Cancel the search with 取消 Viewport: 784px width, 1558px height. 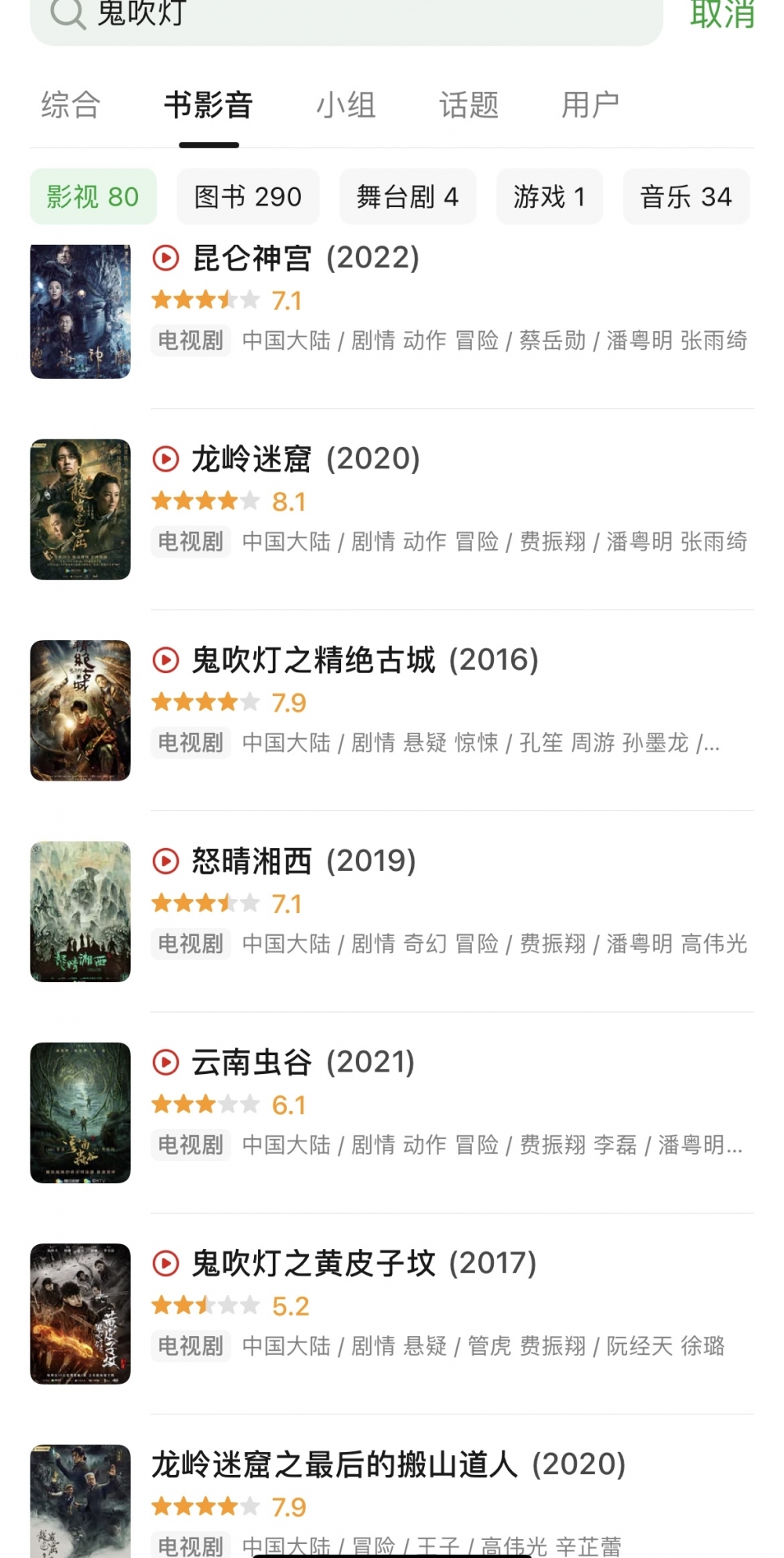(721, 14)
